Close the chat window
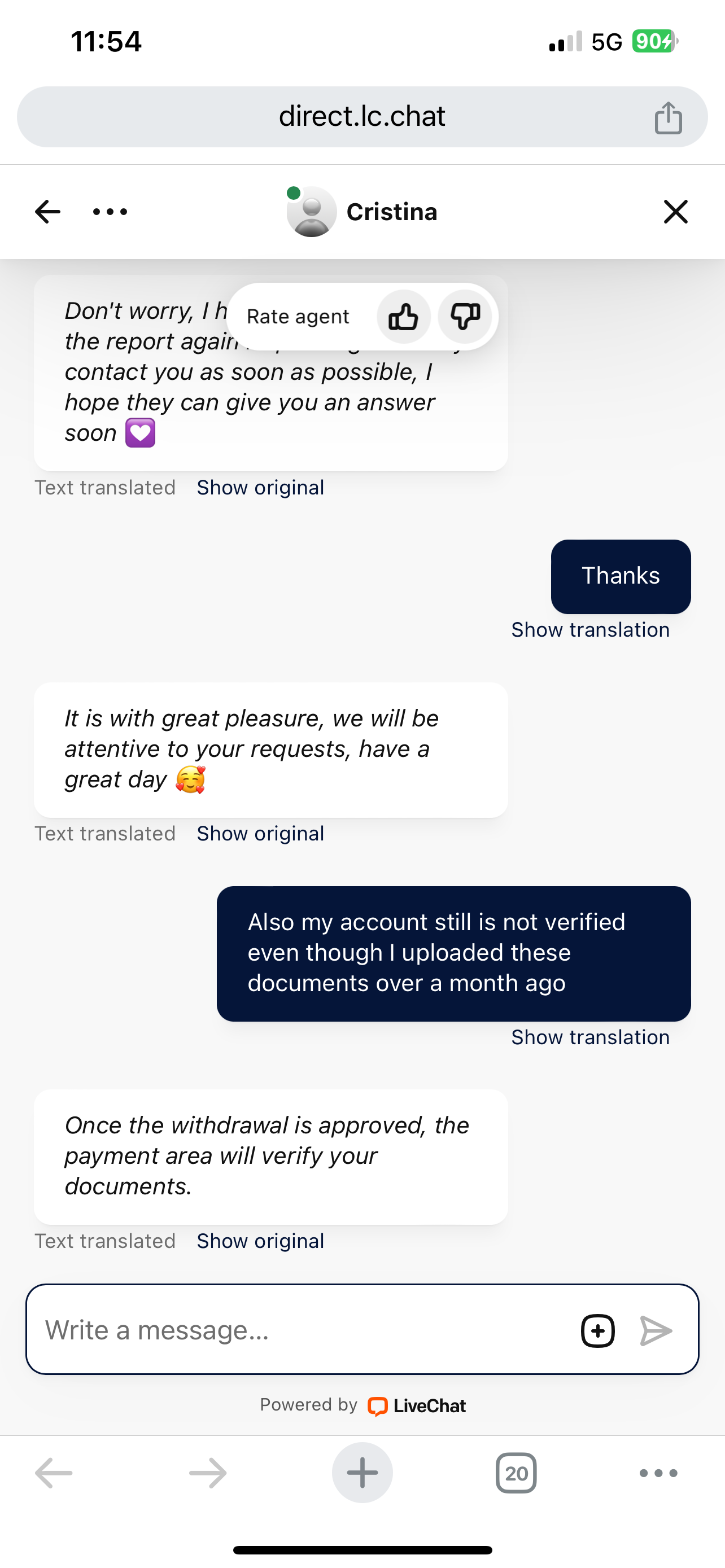This screenshot has width=725, height=1568. tap(675, 212)
